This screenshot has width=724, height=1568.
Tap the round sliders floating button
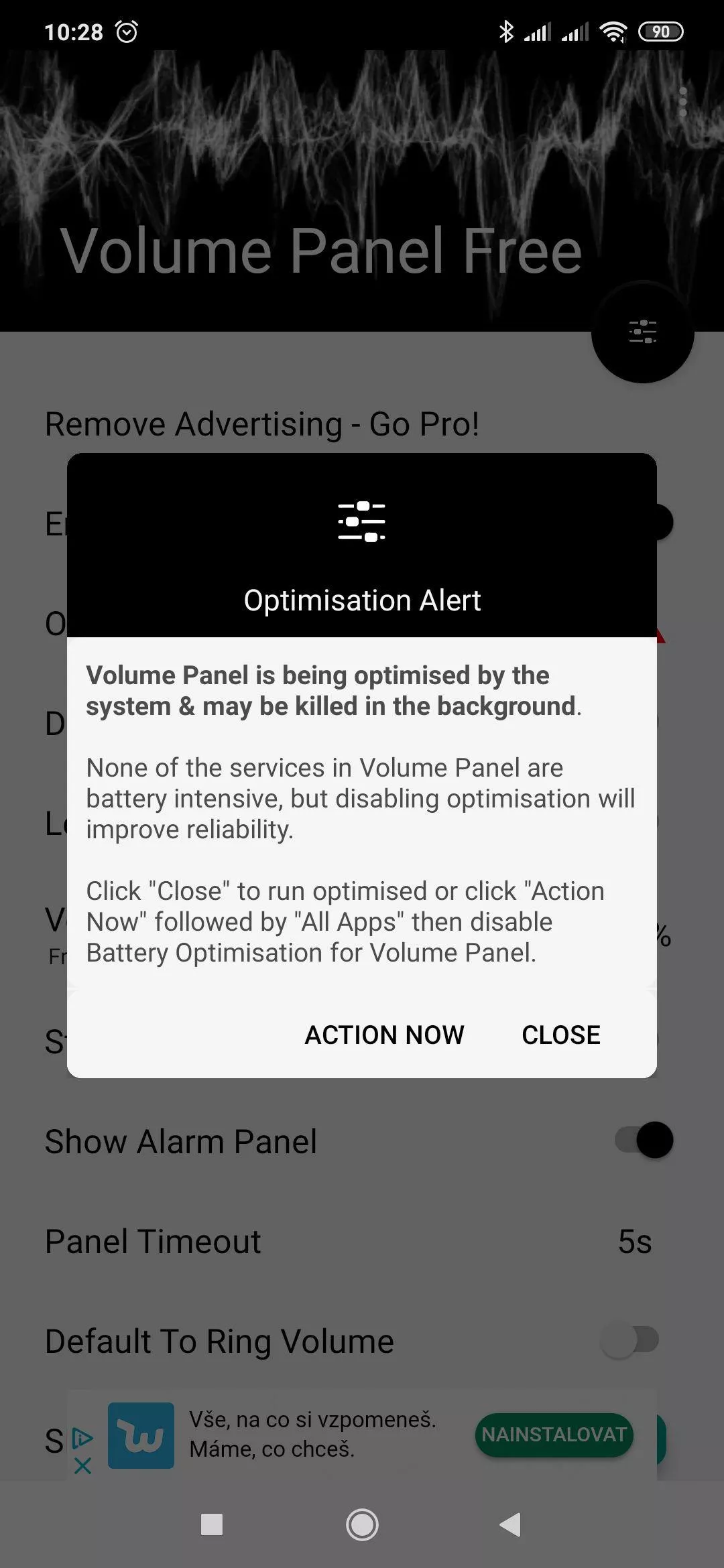click(x=642, y=332)
